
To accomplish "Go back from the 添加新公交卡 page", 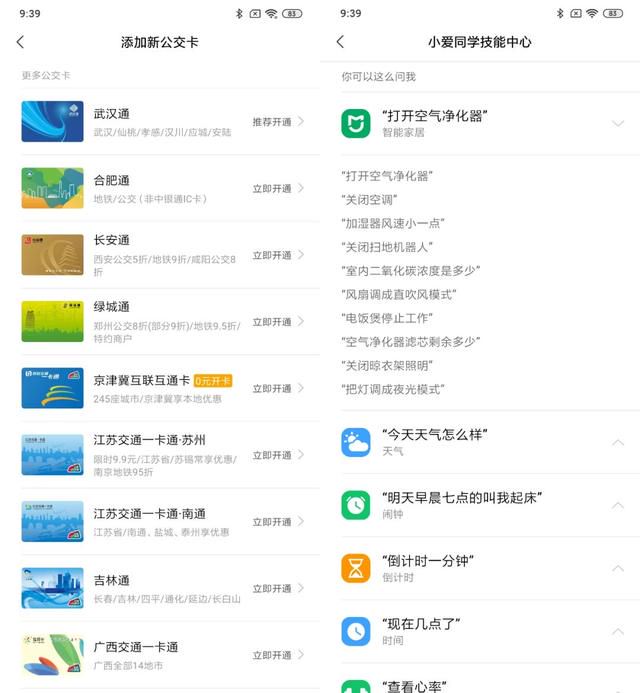I will tap(20, 42).
